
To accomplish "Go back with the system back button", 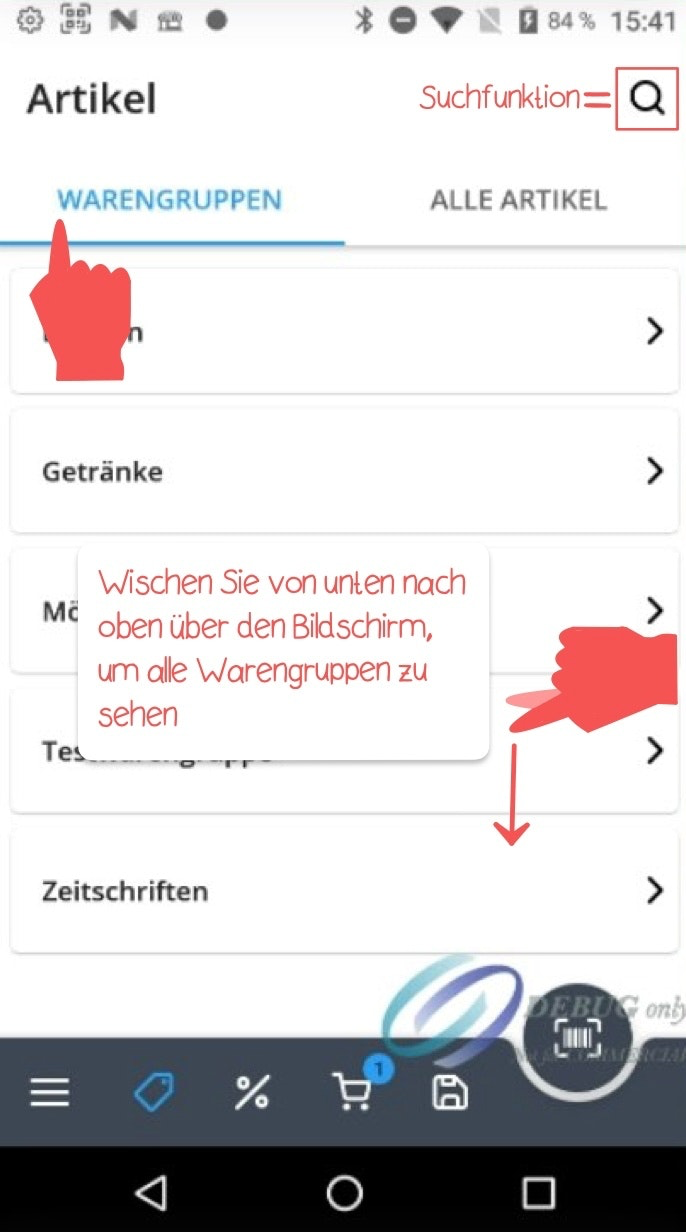I will click(151, 1192).
